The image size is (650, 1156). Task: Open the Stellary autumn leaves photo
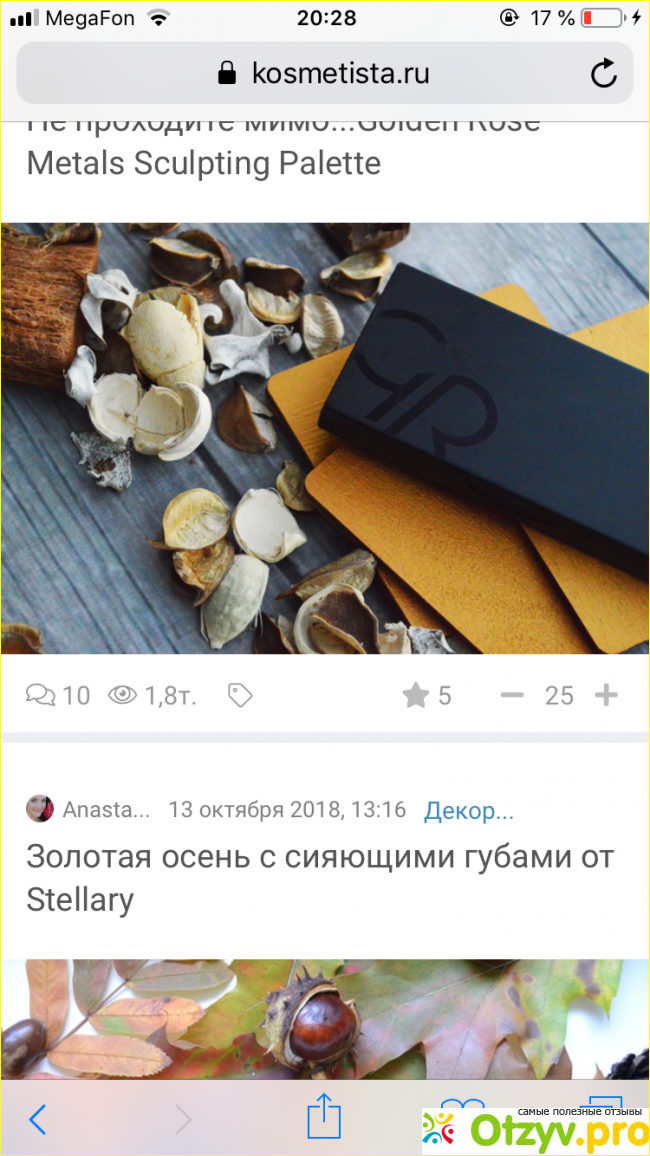pos(324,1020)
